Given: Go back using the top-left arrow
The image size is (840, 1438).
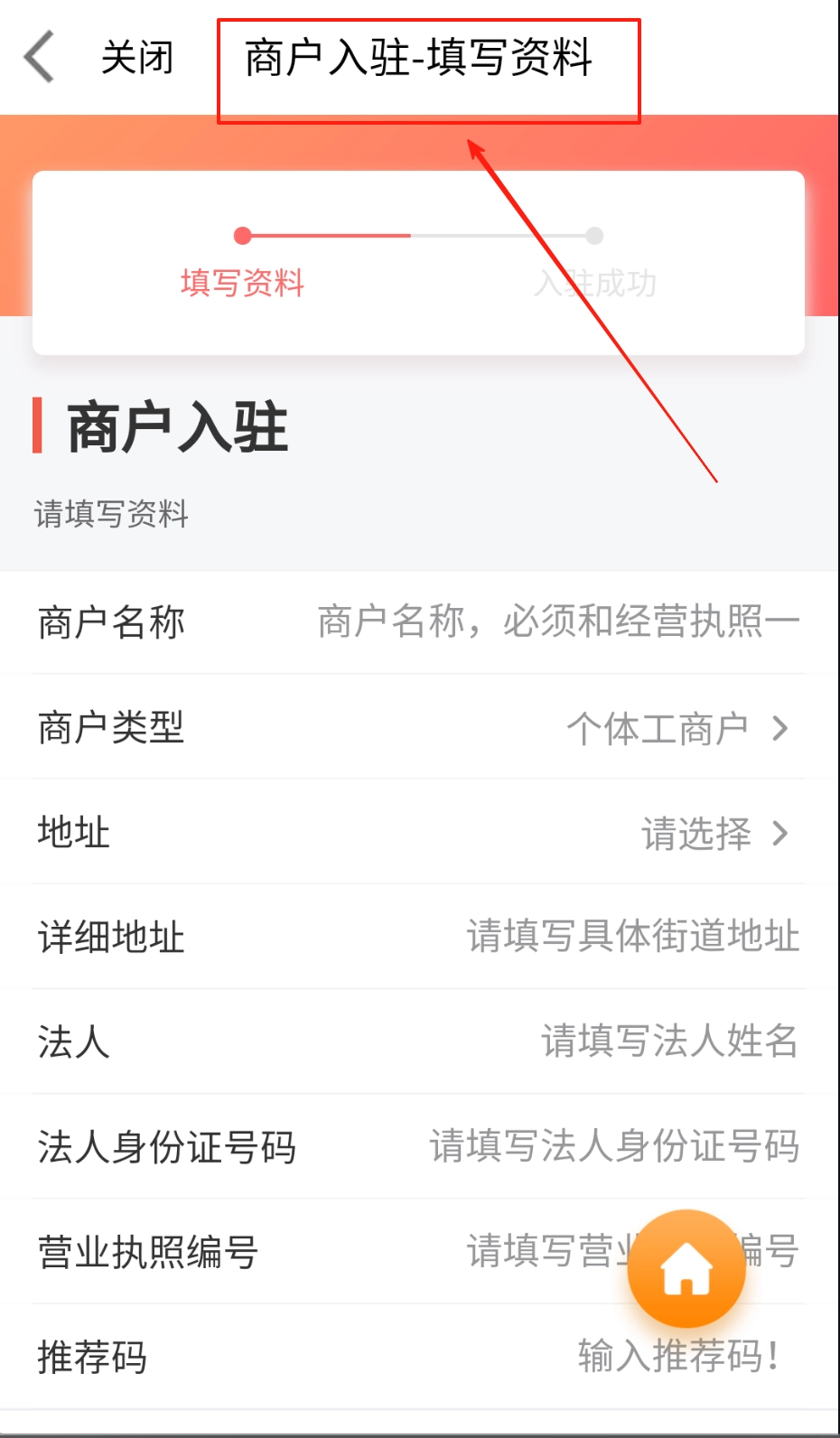Looking at the screenshot, I should coord(40,57).
